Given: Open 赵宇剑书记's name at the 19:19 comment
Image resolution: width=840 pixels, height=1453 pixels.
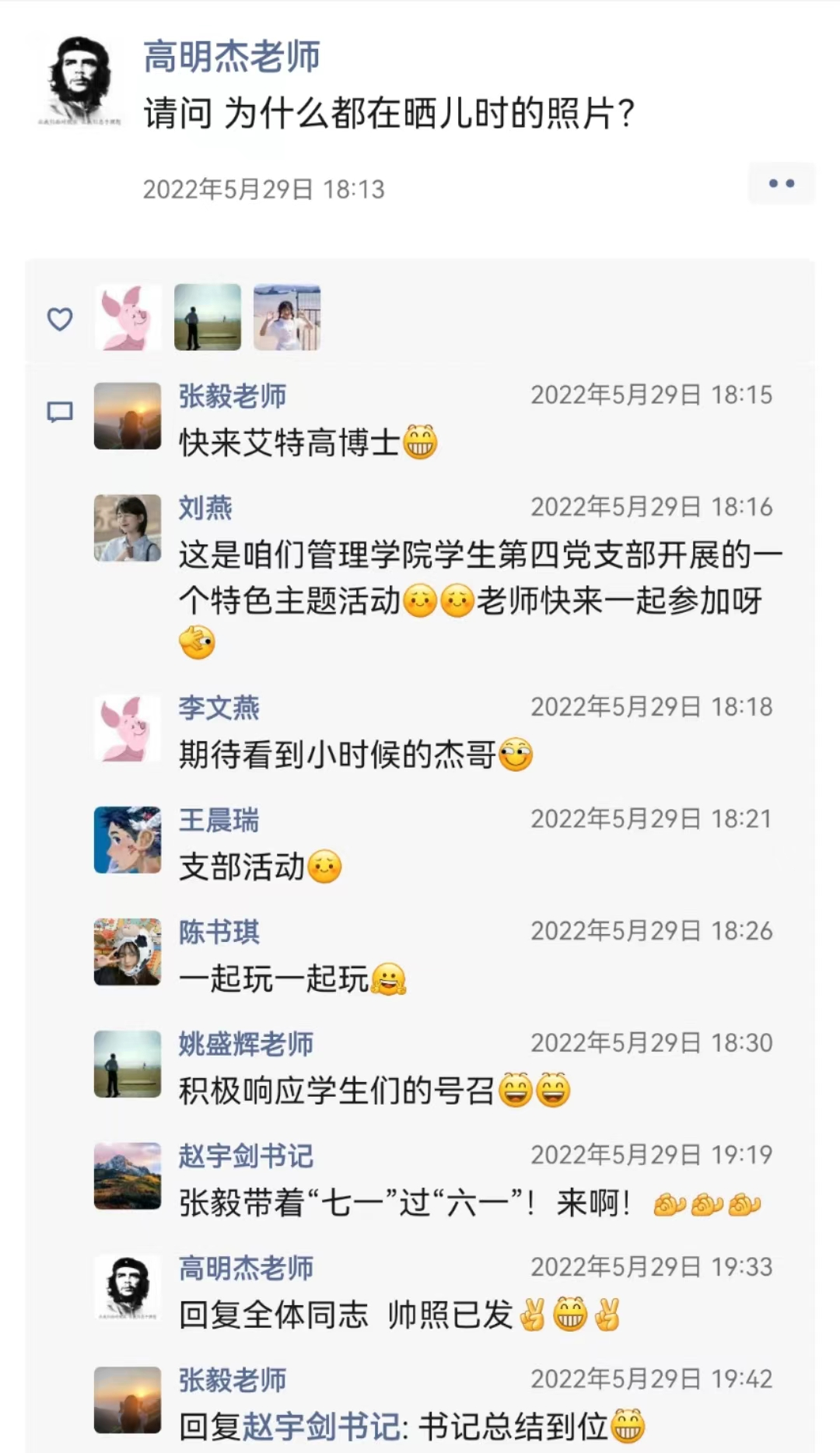Looking at the screenshot, I should tap(246, 1156).
